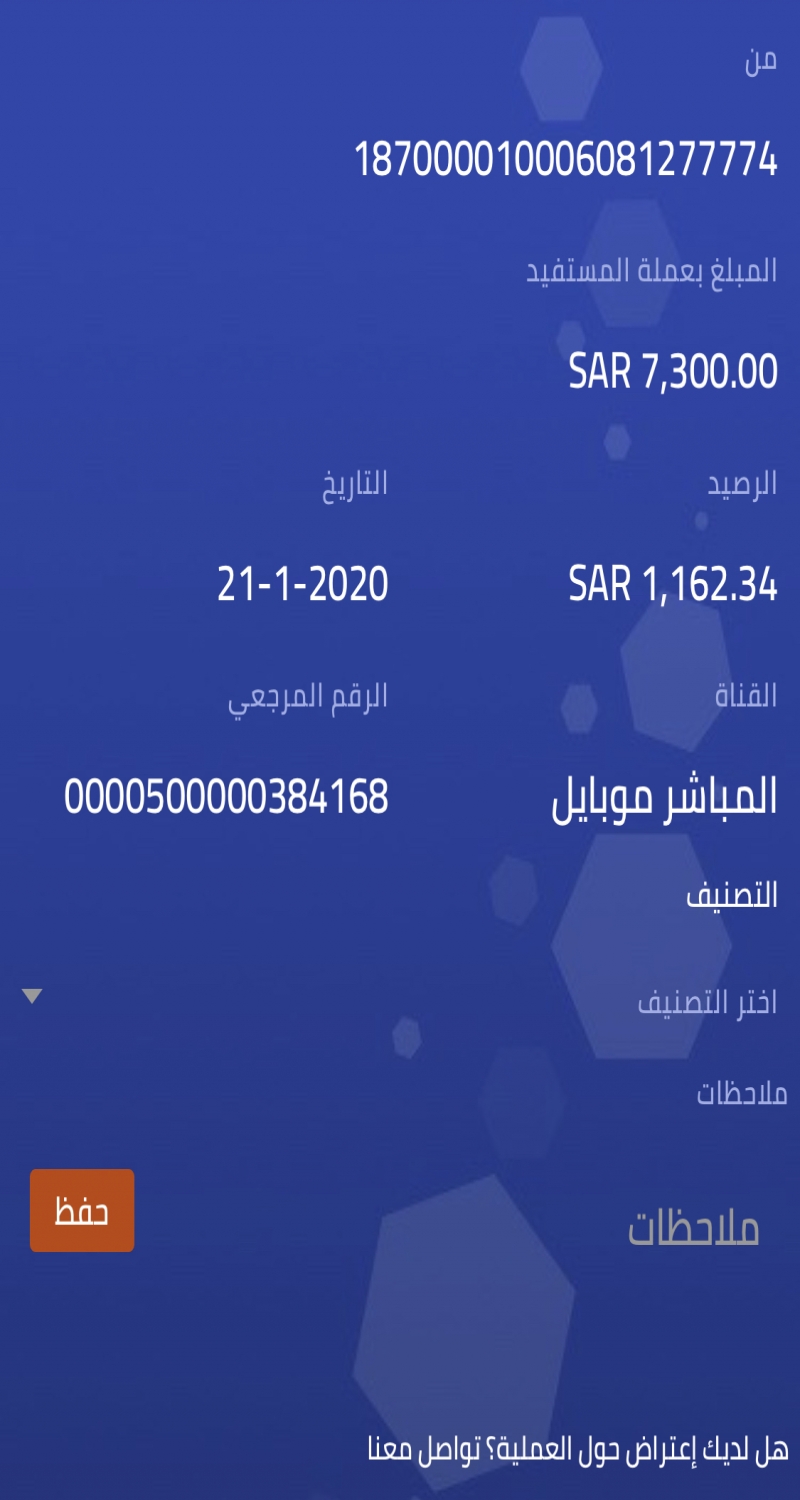Open the اختر التصنيف category dropdown
Image resolution: width=800 pixels, height=1500 pixels.
pos(400,1000)
